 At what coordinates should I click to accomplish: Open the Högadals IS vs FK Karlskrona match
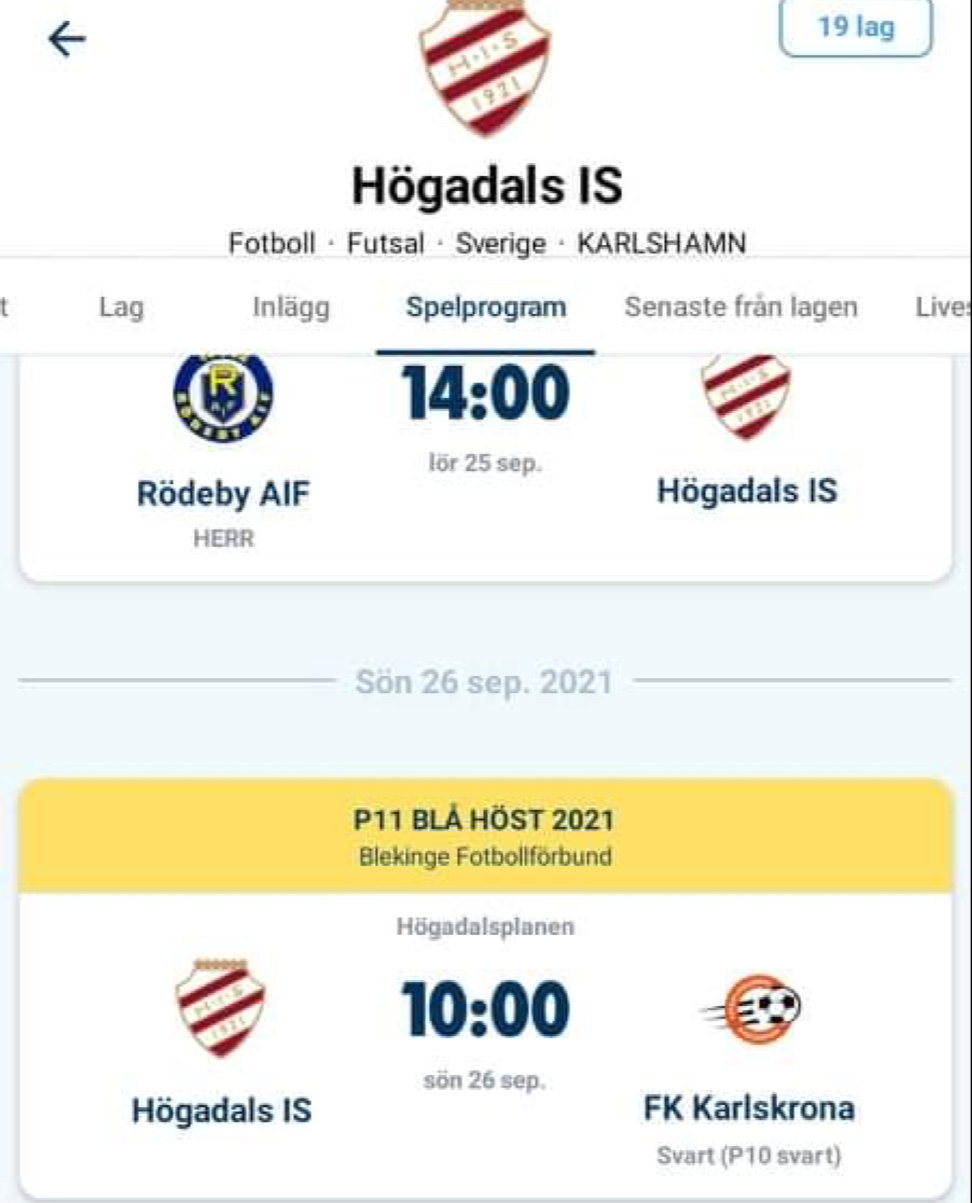coord(486,1040)
